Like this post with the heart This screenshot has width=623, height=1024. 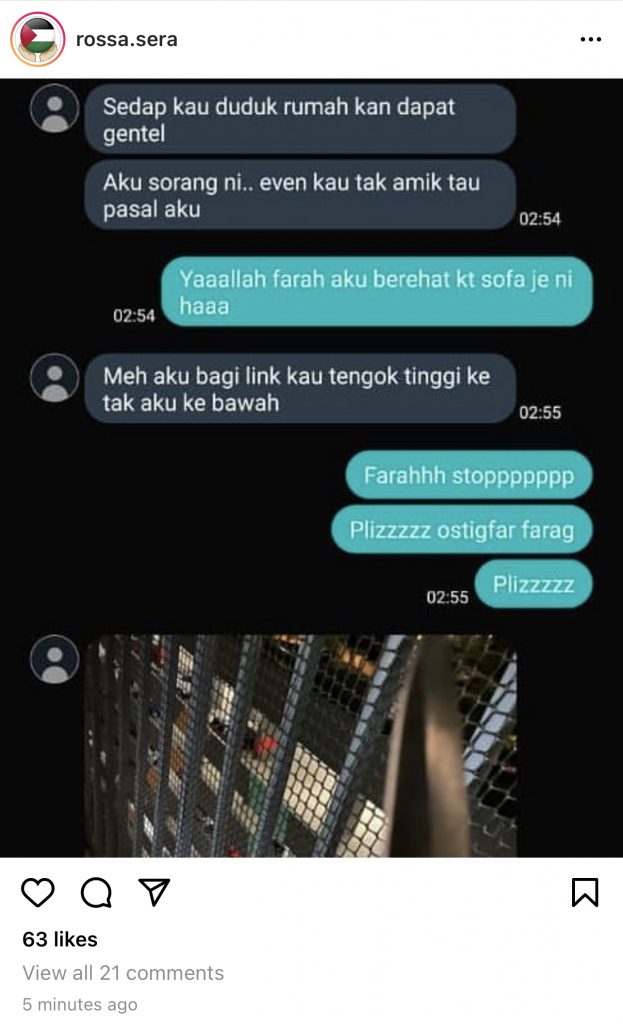38,892
